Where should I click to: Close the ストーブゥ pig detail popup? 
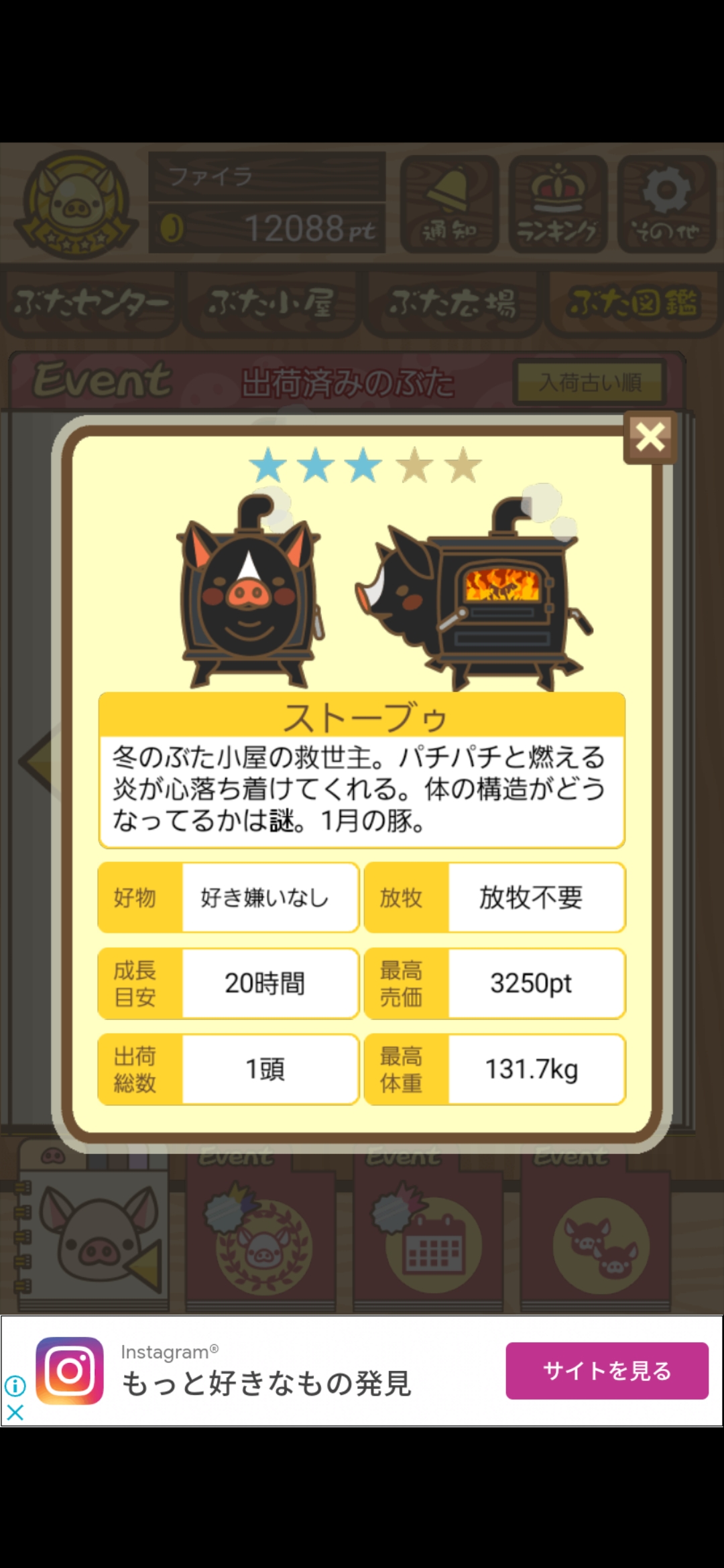(x=650, y=438)
